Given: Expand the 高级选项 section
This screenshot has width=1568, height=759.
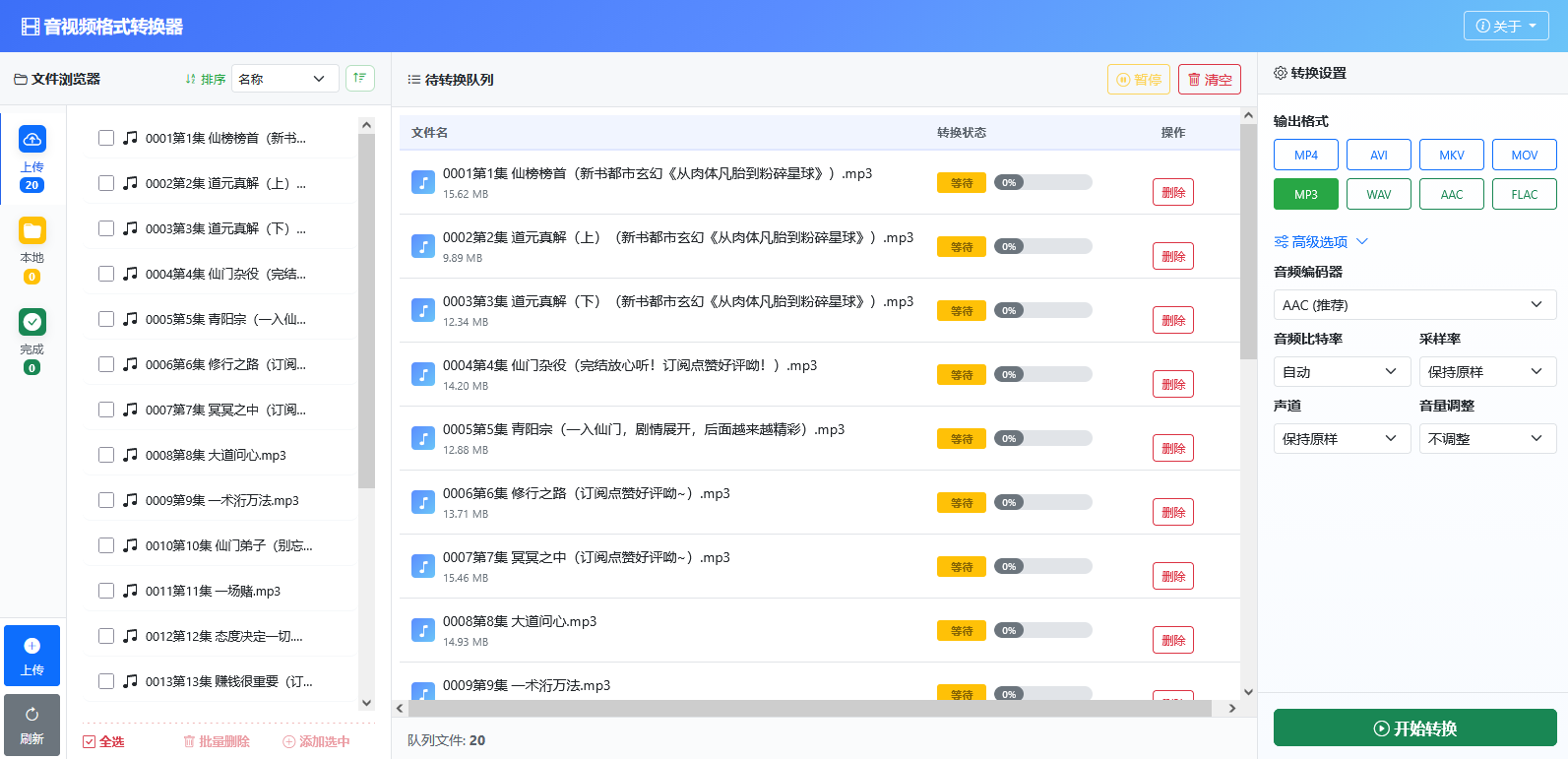Looking at the screenshot, I should tap(1320, 242).
